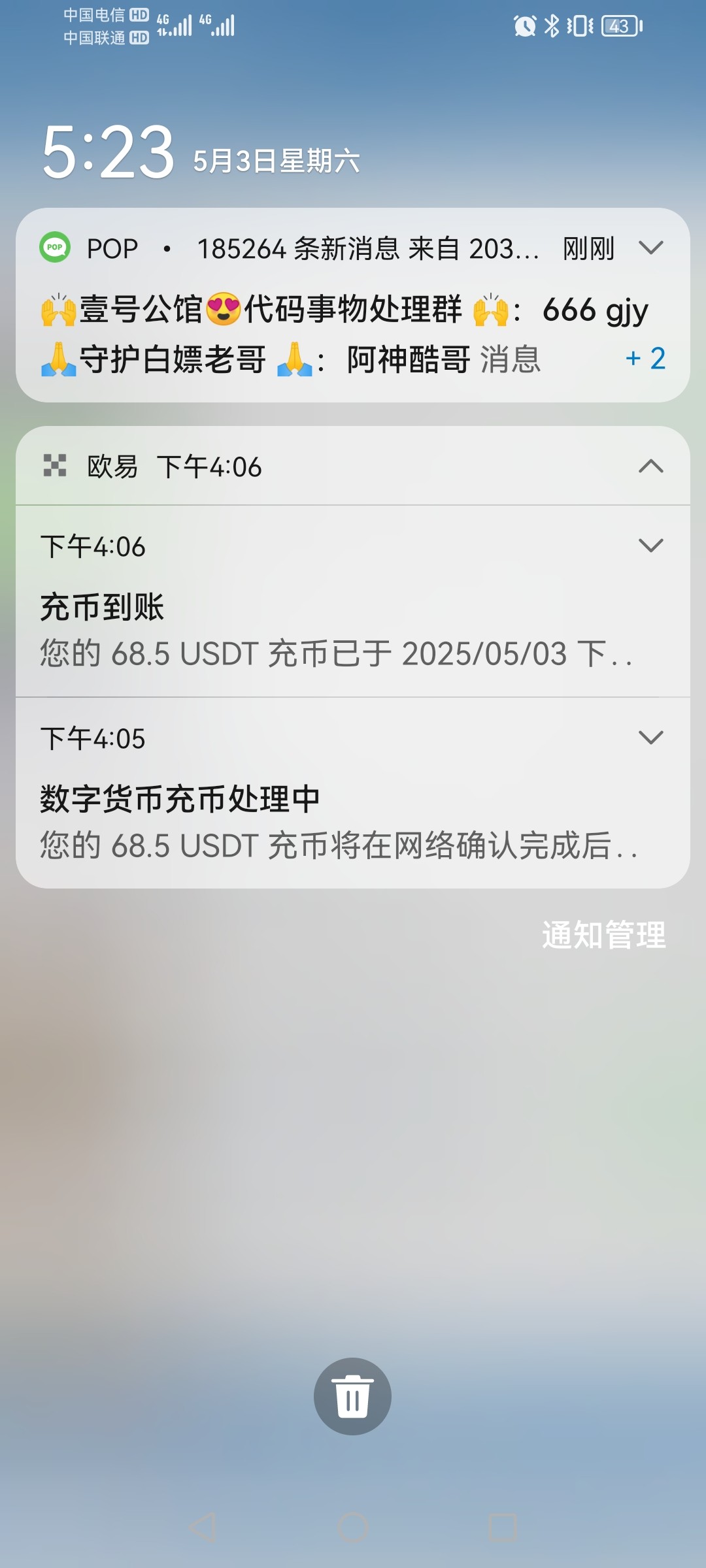Open the POP new messages notification

353,305
